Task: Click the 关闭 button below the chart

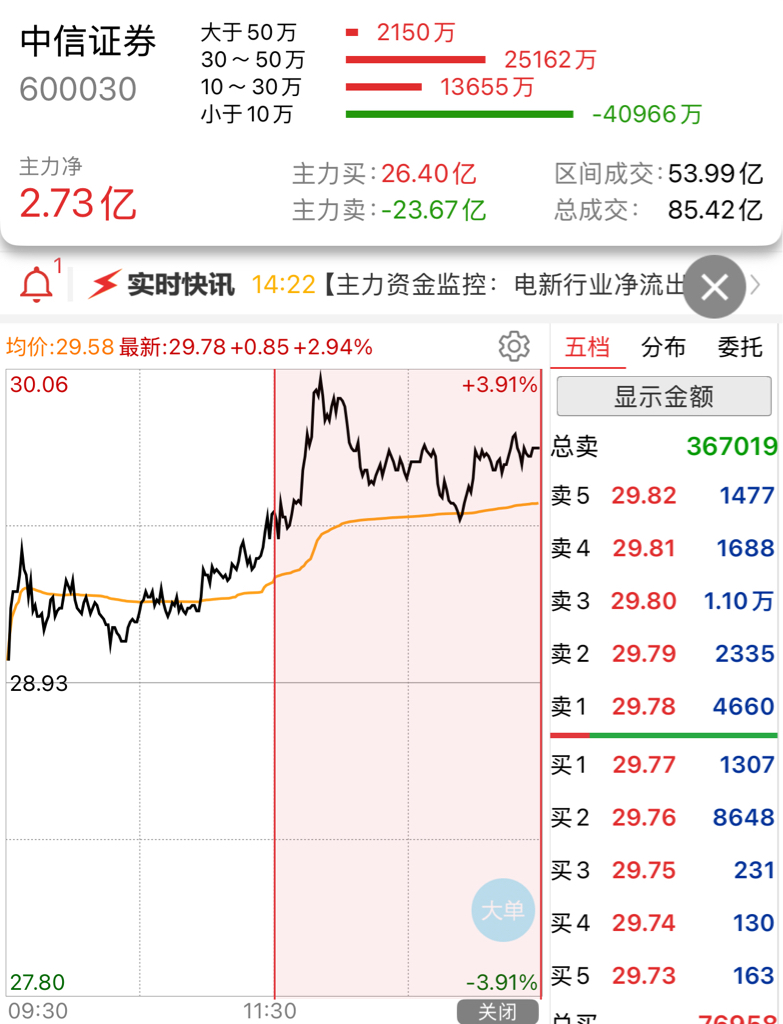Action: [497, 1011]
